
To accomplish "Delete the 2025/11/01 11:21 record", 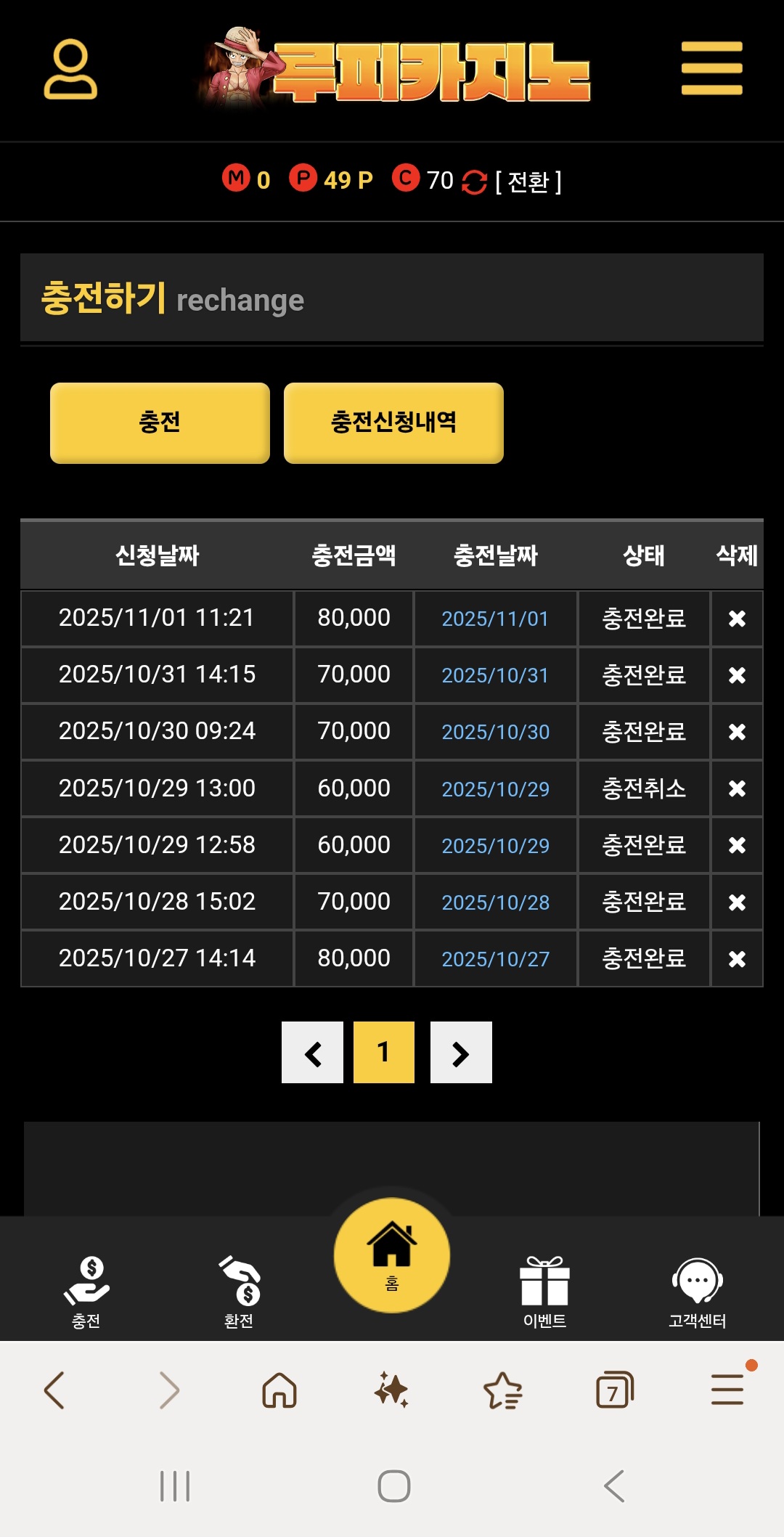I will pyautogui.click(x=737, y=619).
